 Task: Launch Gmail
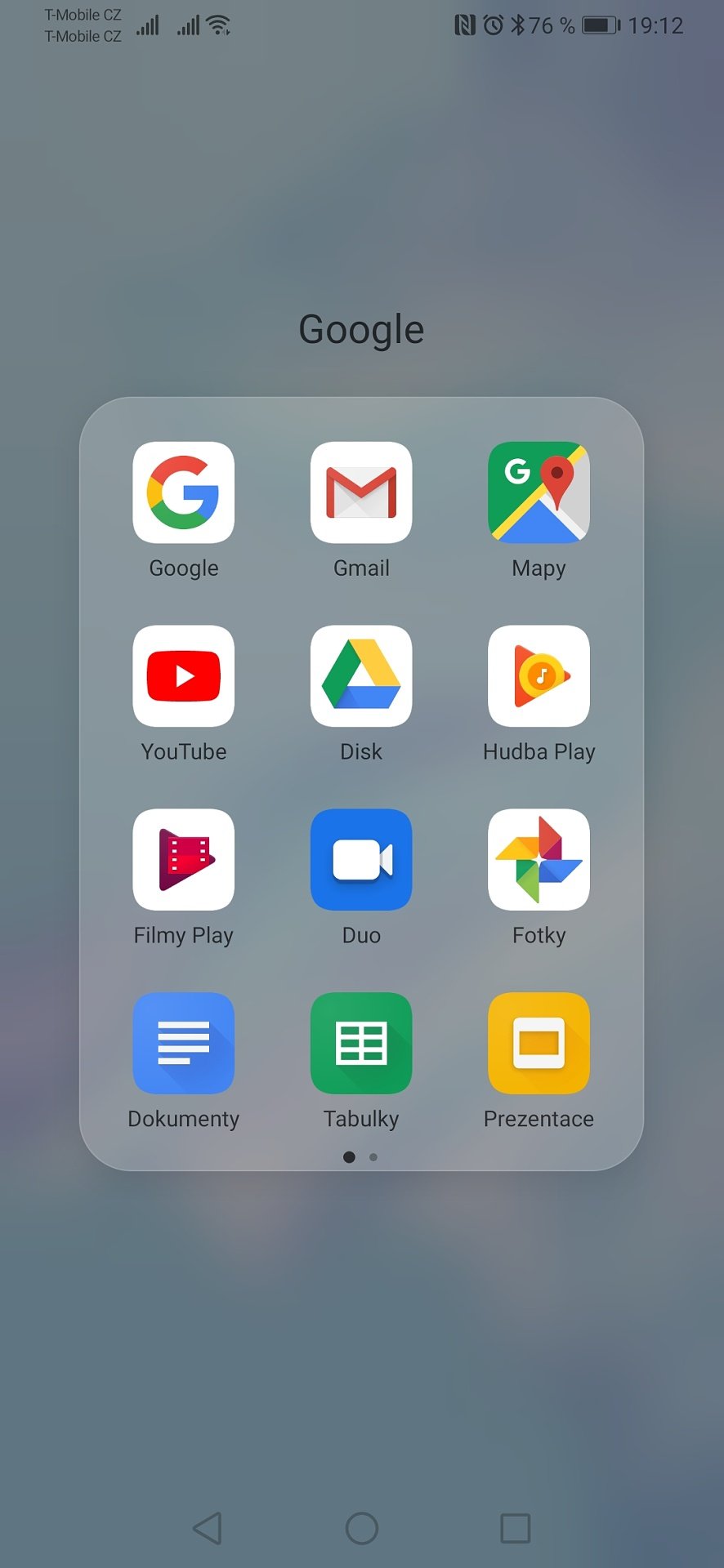point(361,492)
